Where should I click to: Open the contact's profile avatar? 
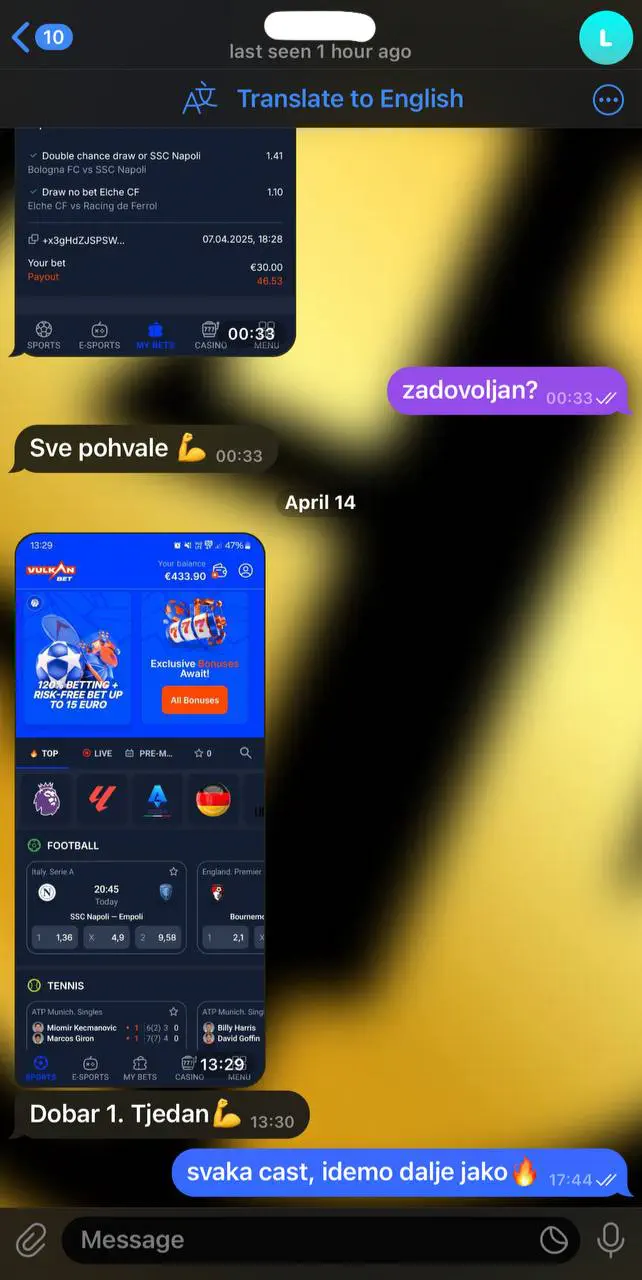tap(605, 38)
